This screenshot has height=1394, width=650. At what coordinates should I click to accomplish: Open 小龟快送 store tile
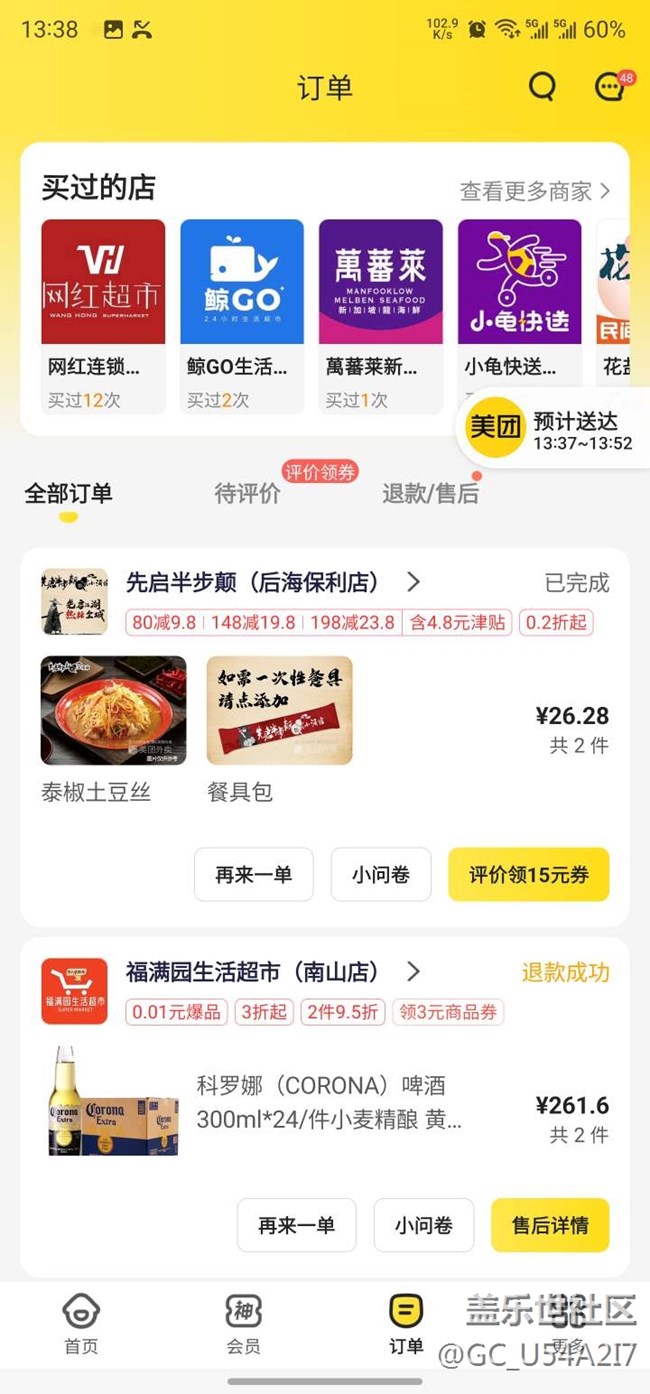coord(519,315)
